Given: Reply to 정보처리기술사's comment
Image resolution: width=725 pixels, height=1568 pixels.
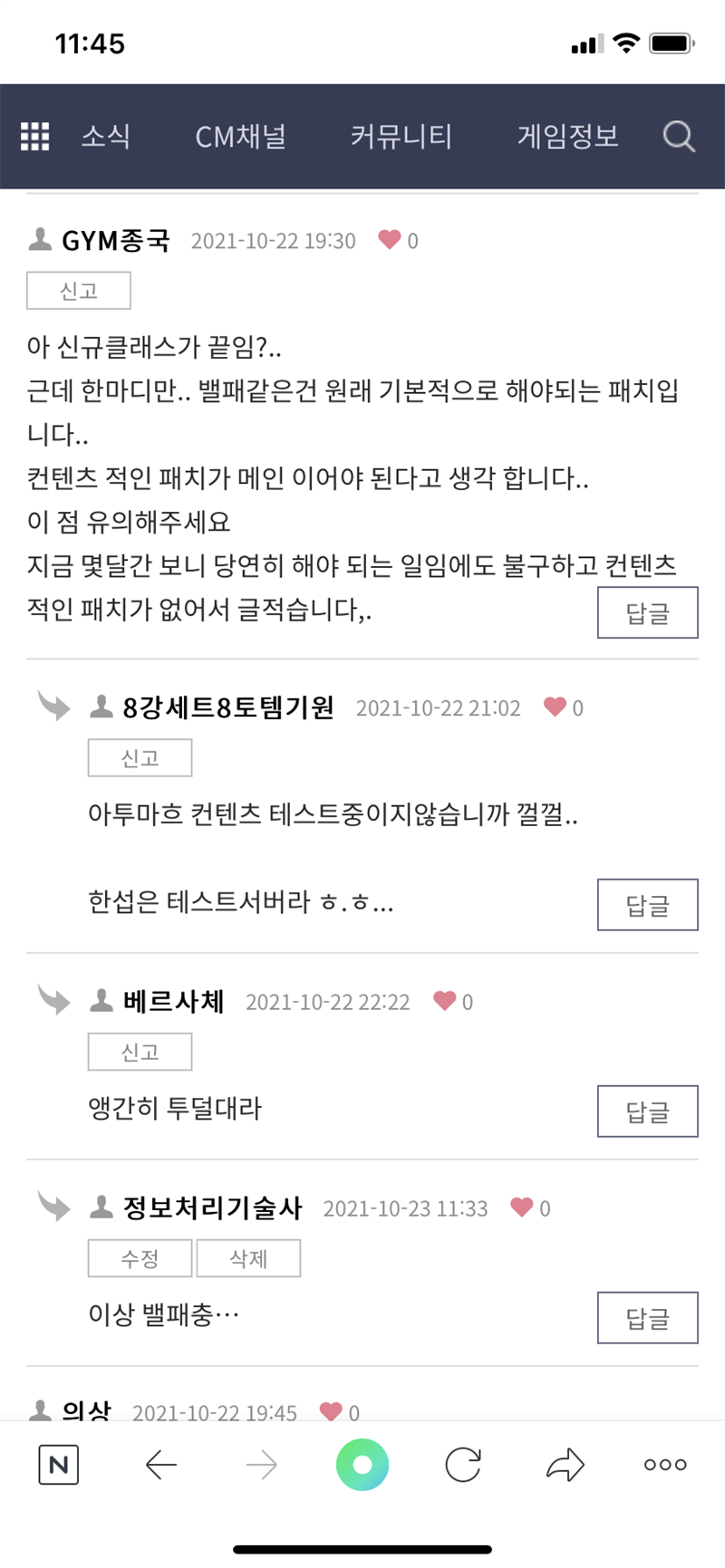Looking at the screenshot, I should (647, 1318).
